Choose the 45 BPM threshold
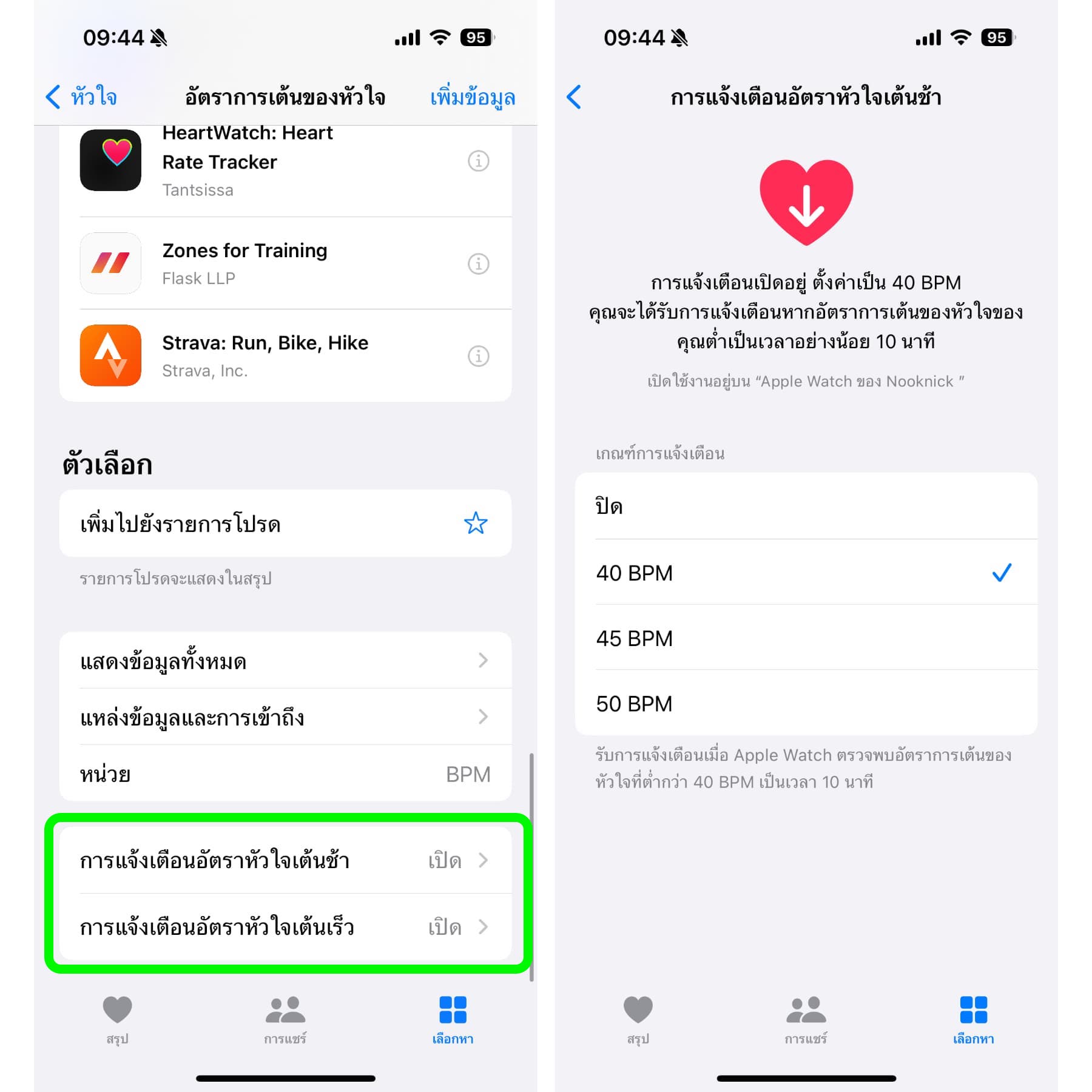The width and height of the screenshot is (1092, 1092). 806,638
